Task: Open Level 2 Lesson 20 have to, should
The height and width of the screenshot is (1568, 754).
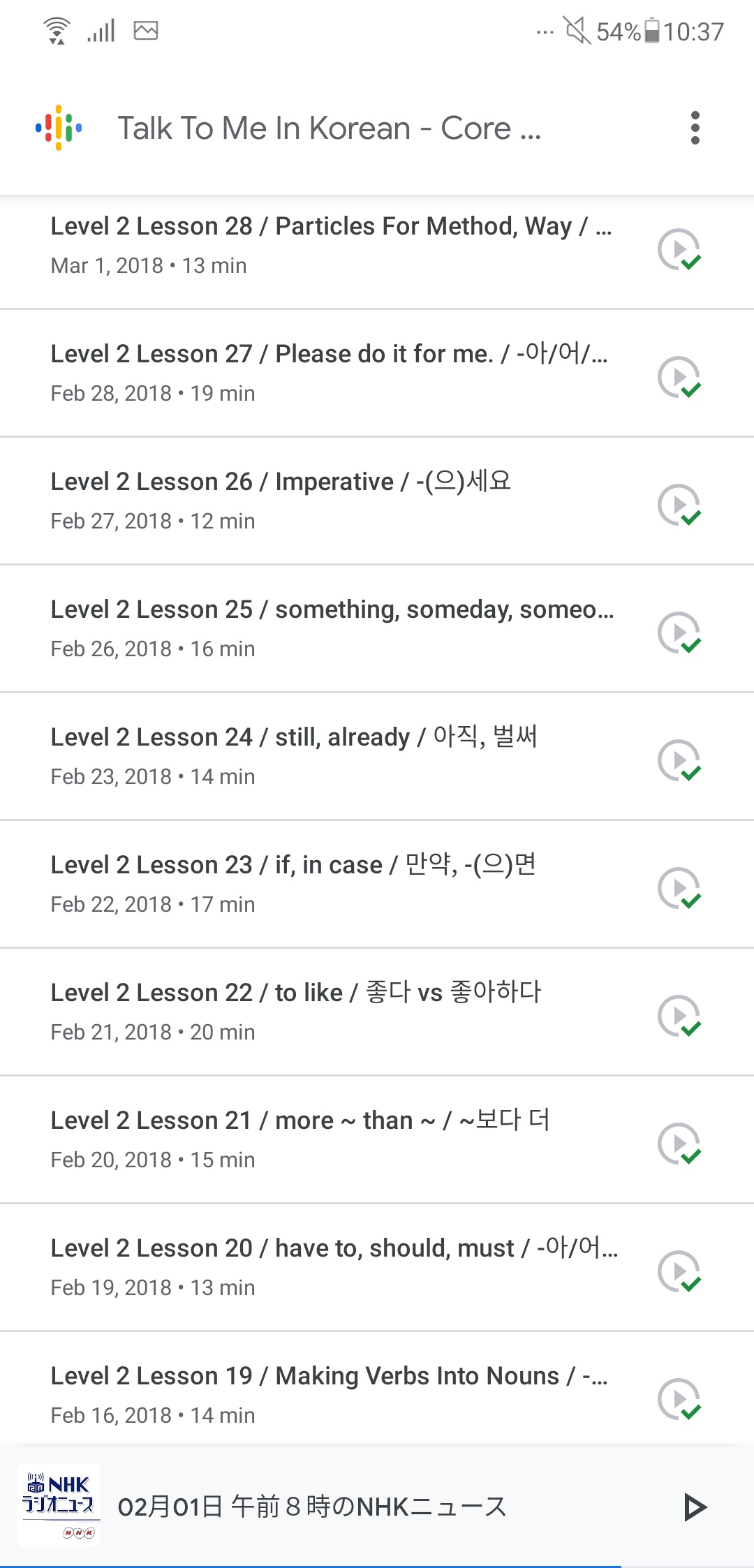Action: tap(328, 1266)
